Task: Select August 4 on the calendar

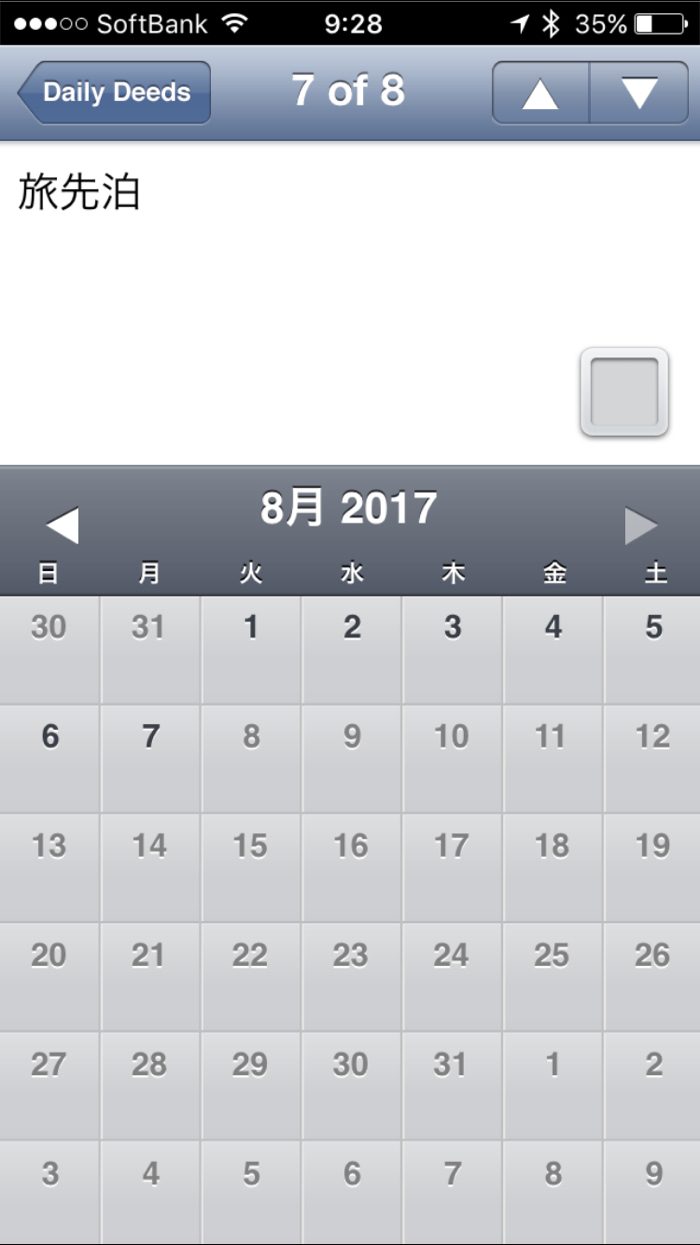Action: pyautogui.click(x=553, y=650)
